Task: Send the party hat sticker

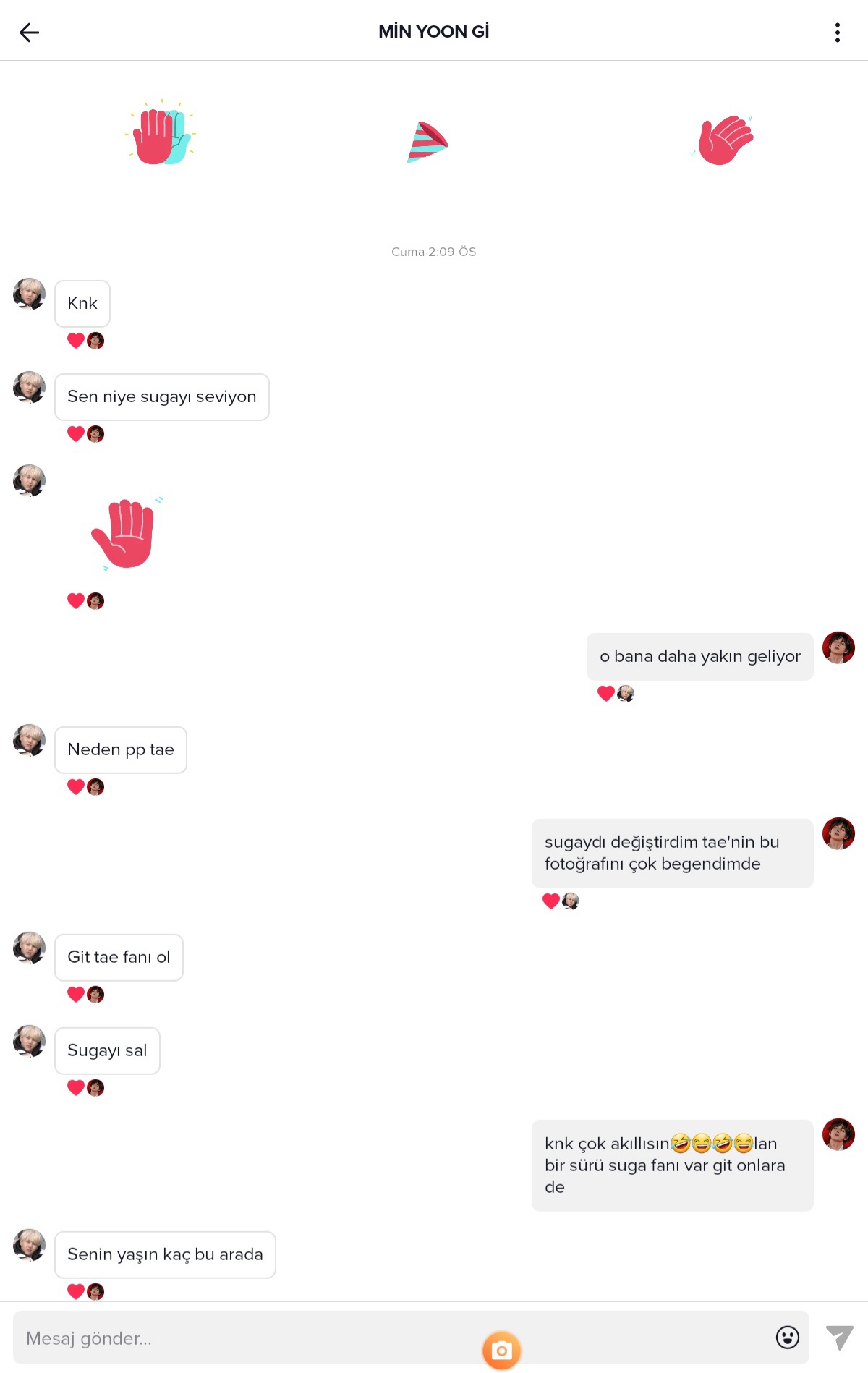Action: (427, 142)
